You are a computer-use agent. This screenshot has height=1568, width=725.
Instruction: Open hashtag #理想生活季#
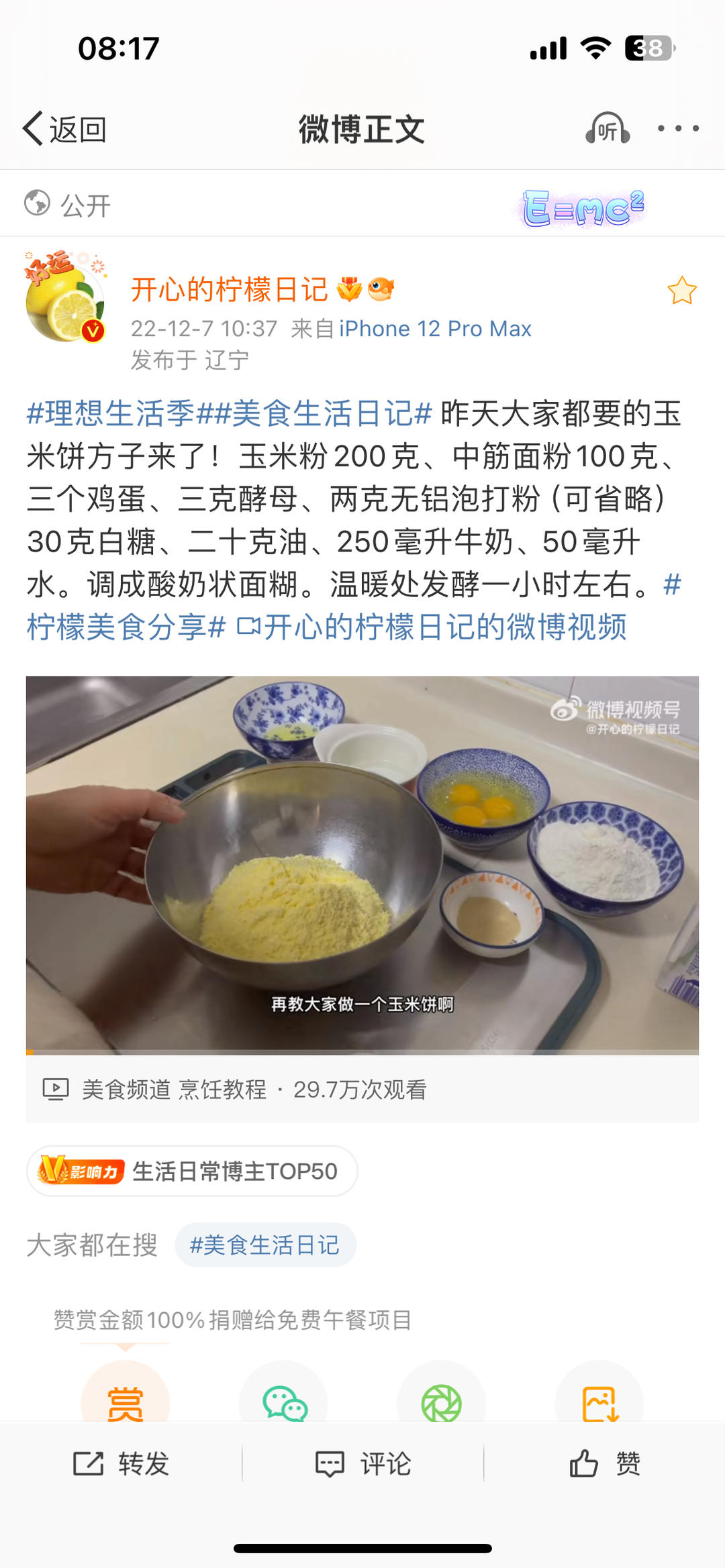[x=110, y=413]
